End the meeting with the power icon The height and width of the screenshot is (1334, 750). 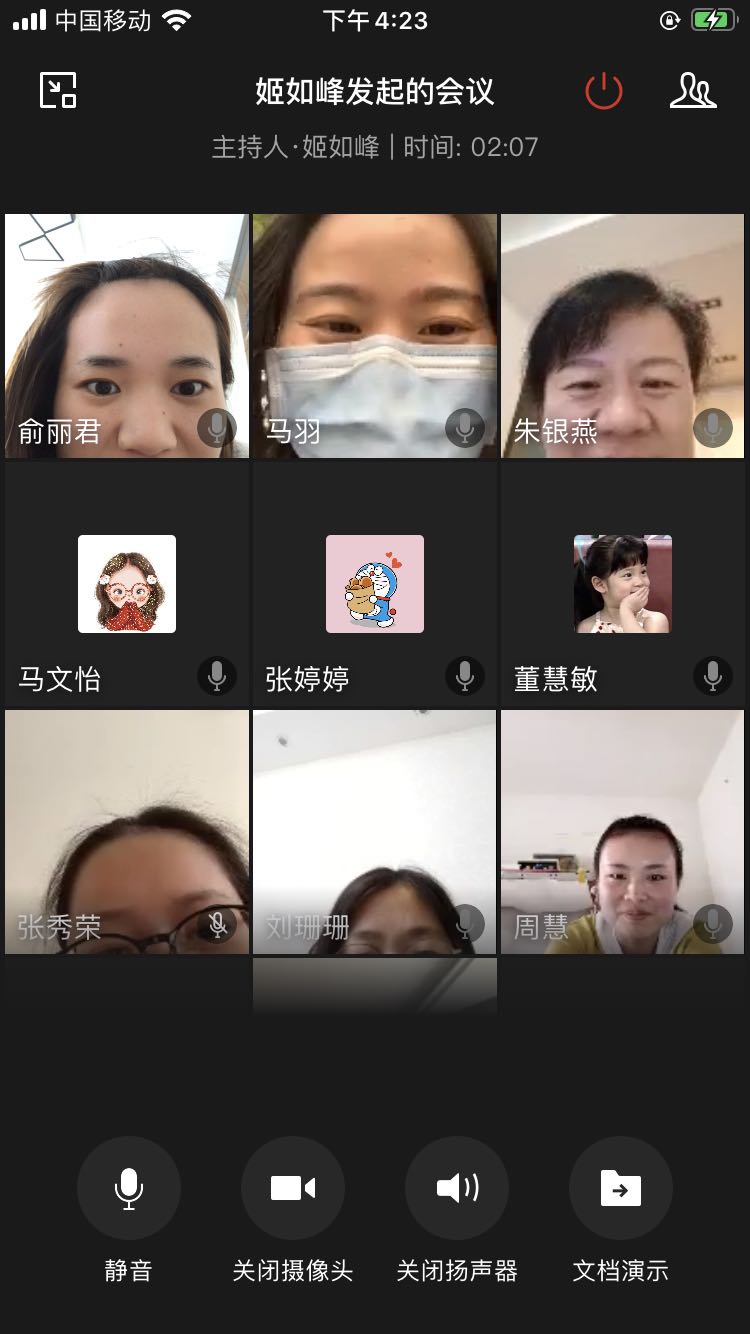[x=604, y=92]
